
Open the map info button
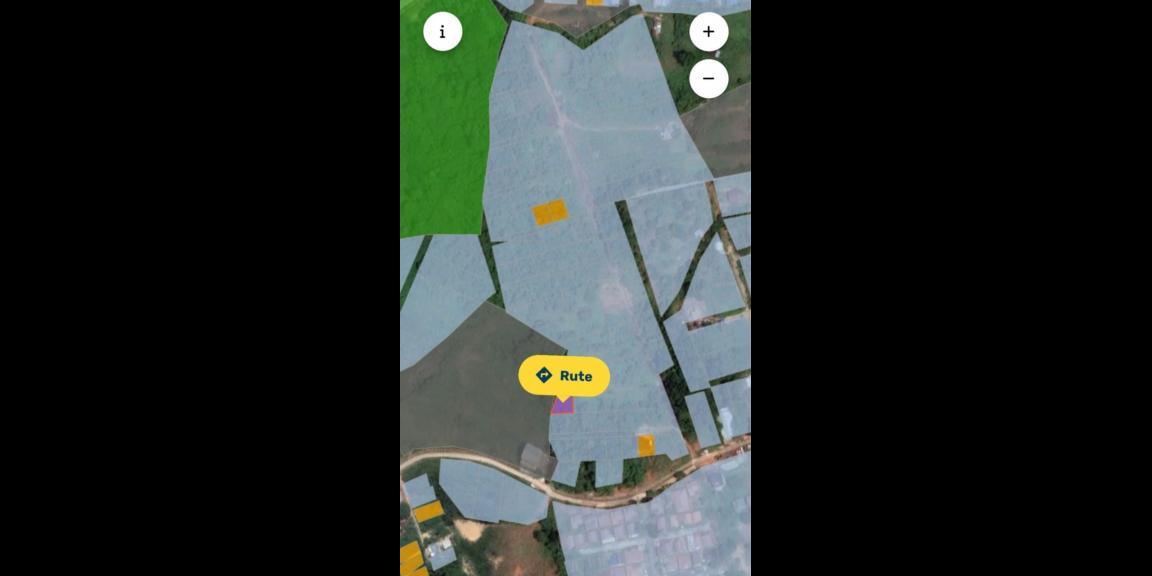pos(442,32)
